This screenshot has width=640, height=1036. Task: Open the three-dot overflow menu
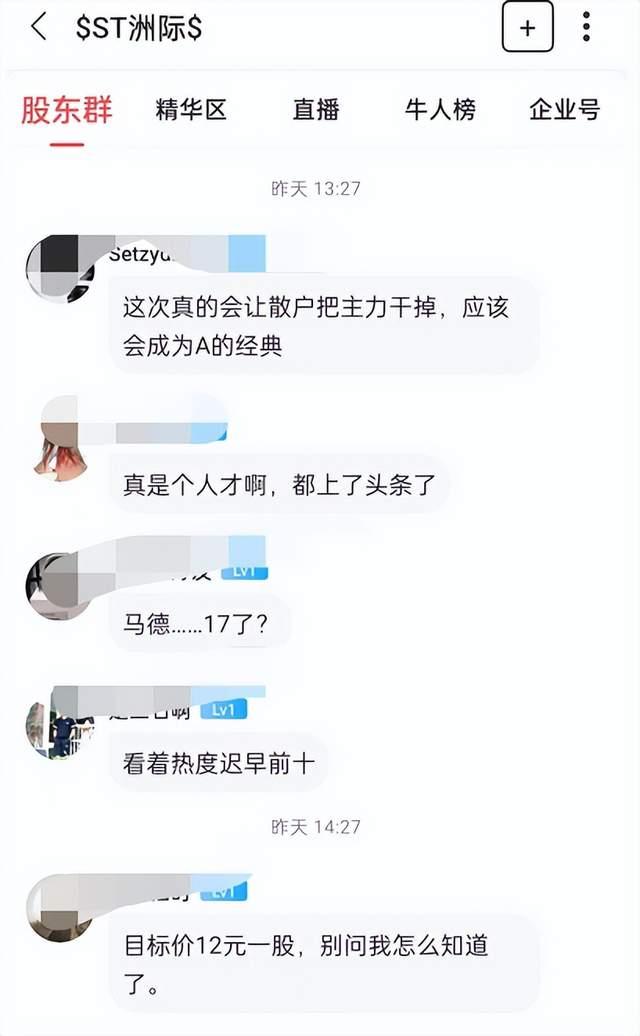pos(587,27)
